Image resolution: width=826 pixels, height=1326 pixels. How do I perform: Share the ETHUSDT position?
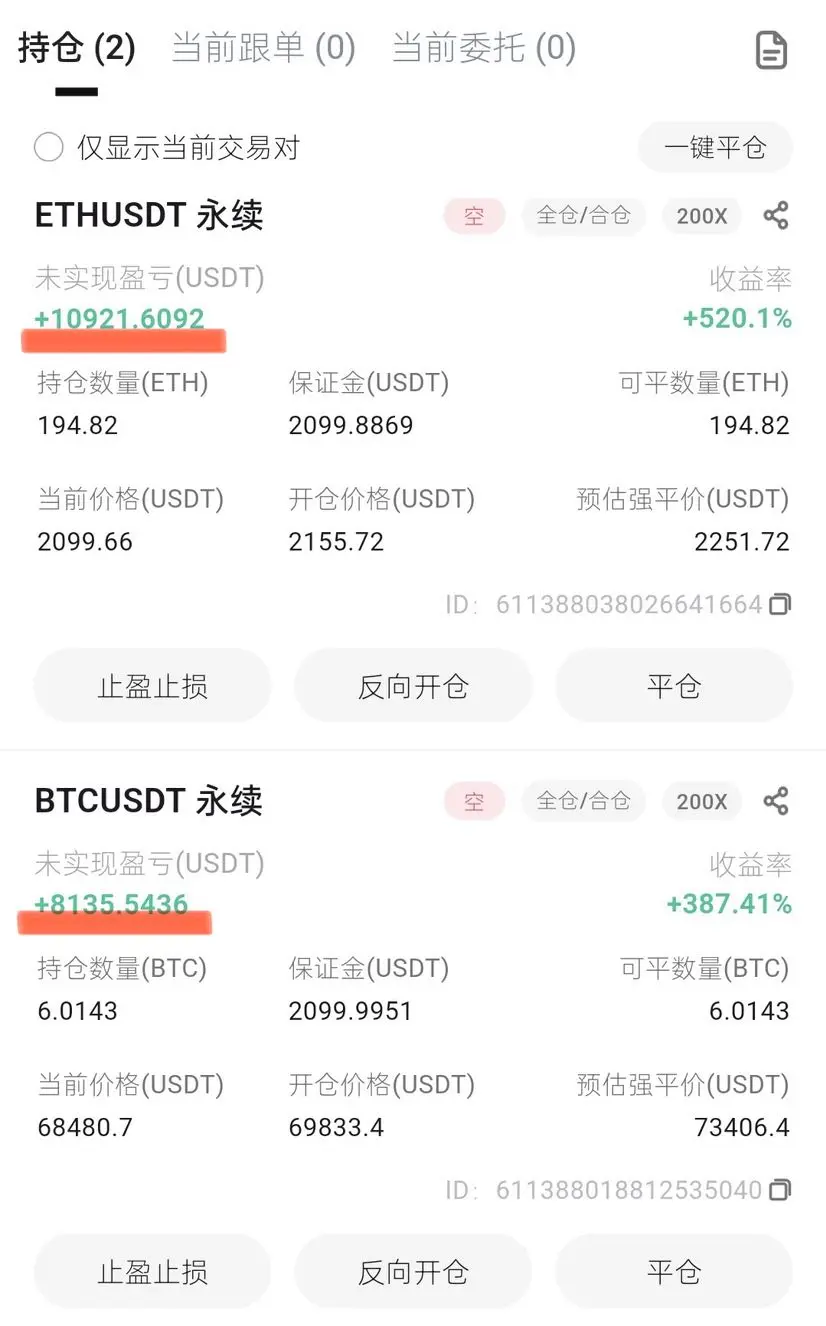tap(776, 215)
